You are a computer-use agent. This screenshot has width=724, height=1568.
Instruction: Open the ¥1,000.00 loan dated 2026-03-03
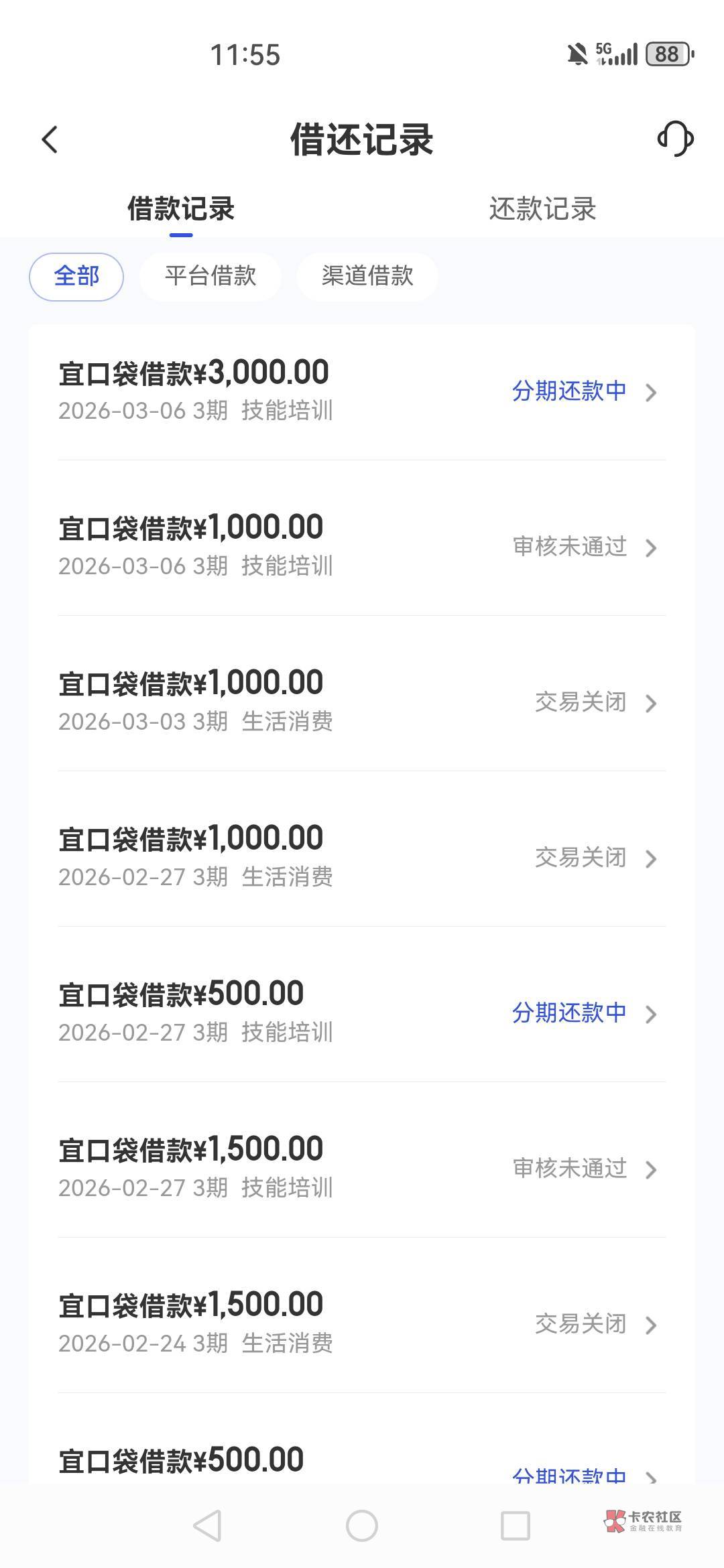(x=362, y=702)
